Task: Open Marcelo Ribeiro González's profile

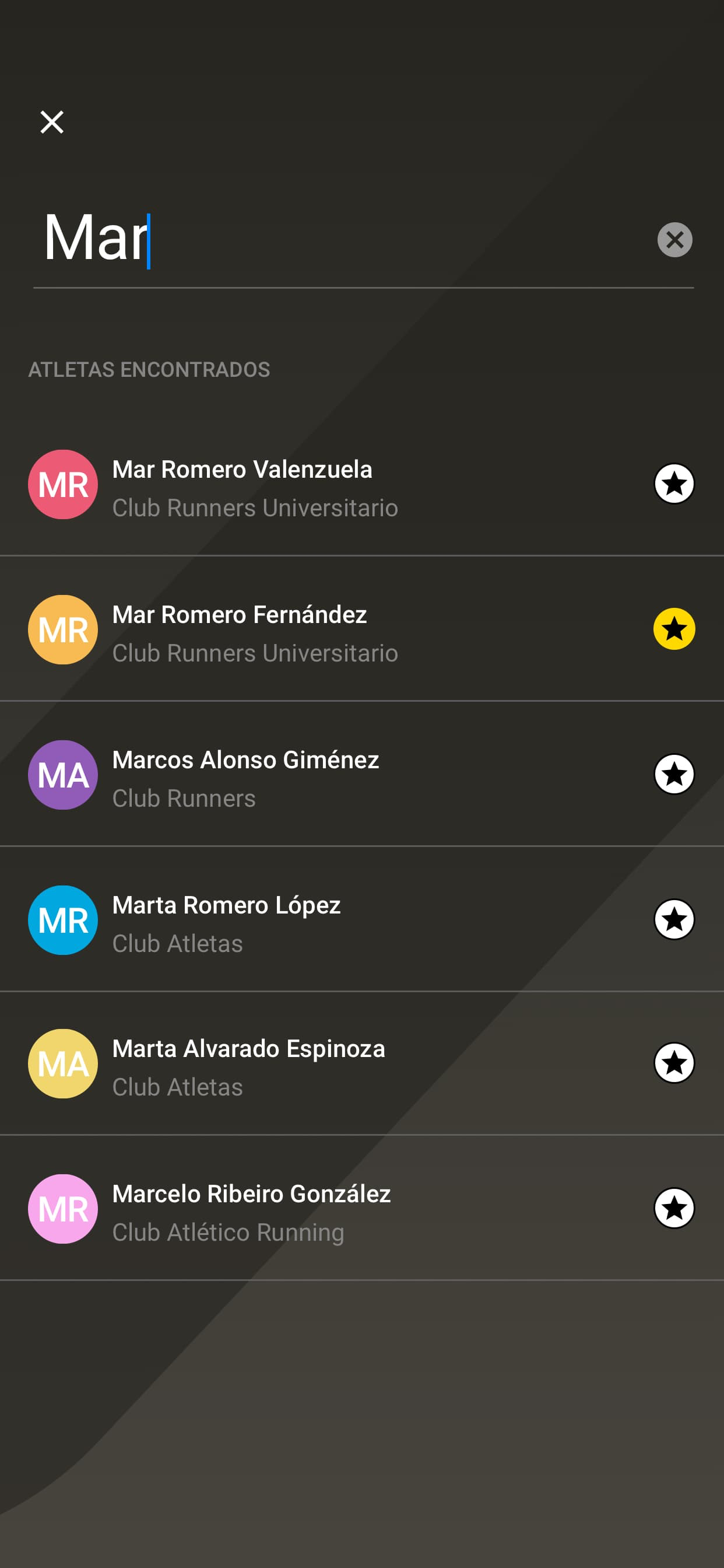Action: 362,1208
